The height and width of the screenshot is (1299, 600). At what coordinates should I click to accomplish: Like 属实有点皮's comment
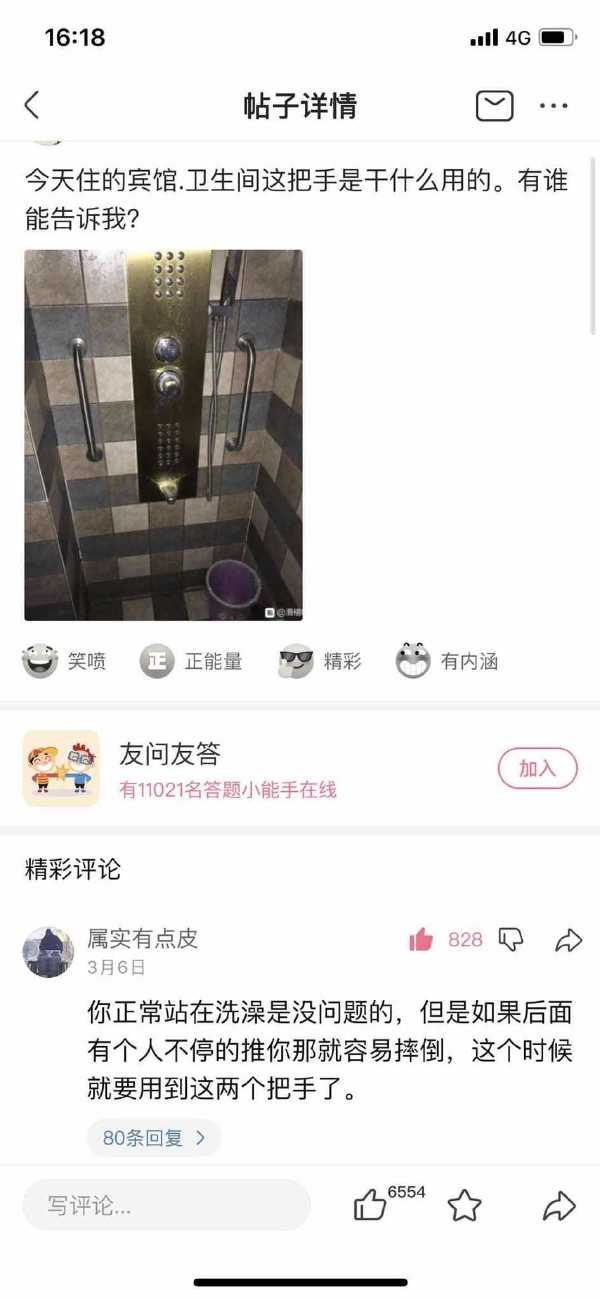point(421,939)
